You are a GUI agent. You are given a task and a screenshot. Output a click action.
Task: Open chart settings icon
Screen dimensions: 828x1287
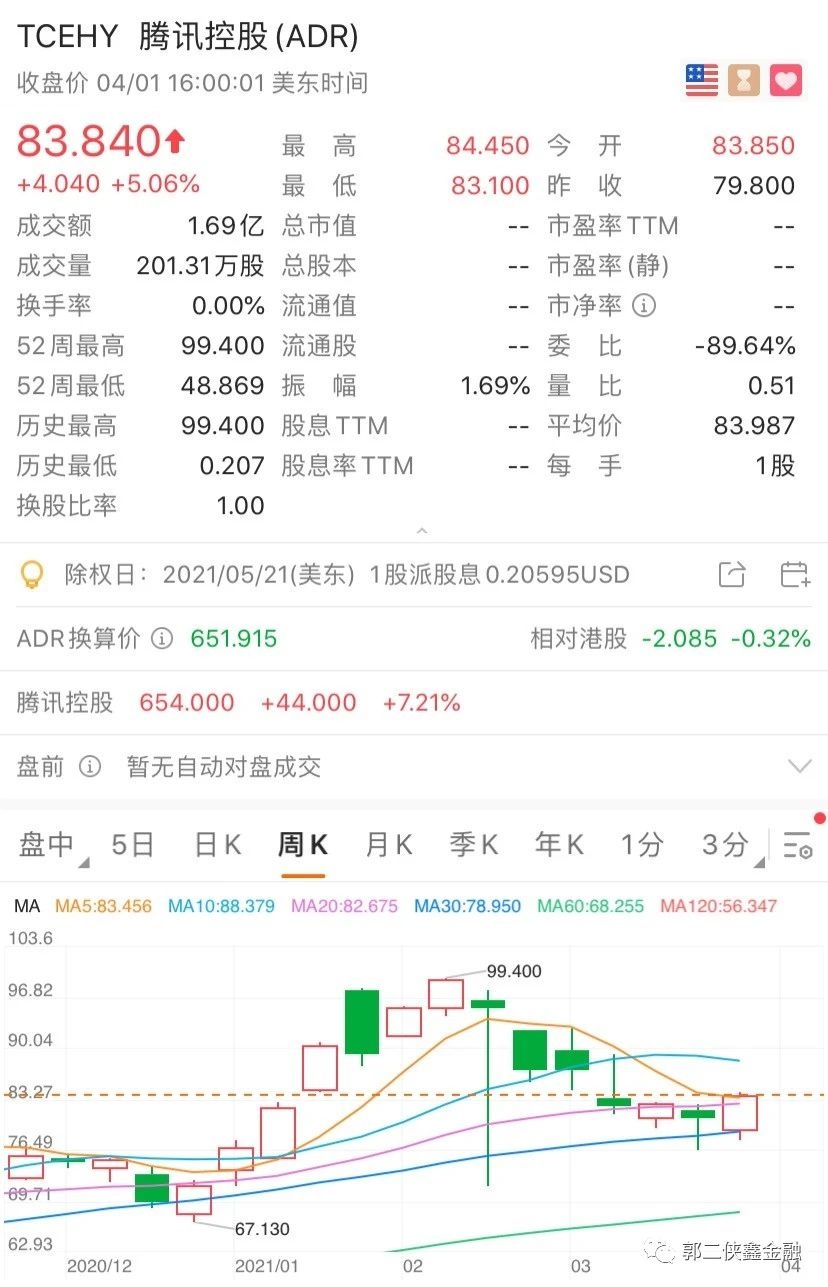[x=798, y=846]
